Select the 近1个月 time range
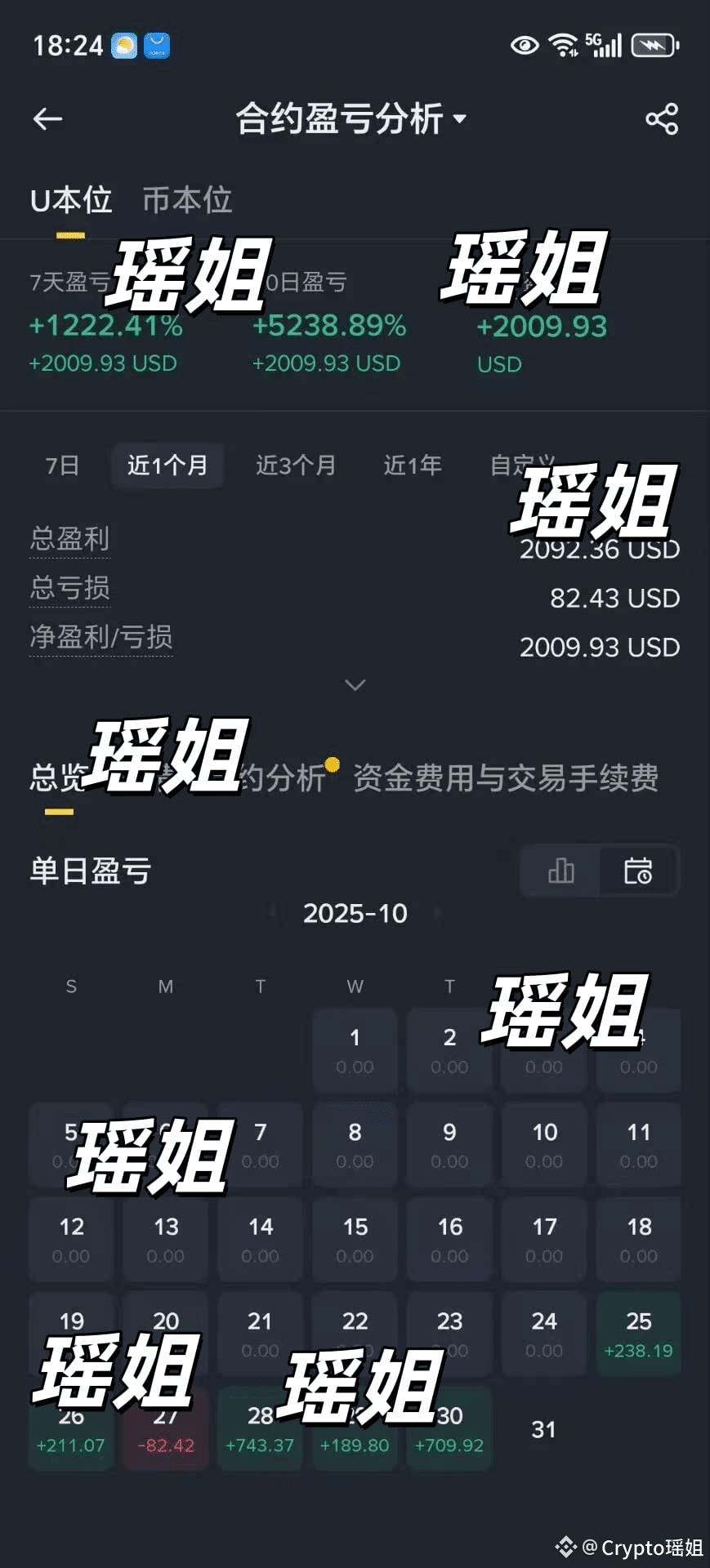Image resolution: width=710 pixels, height=1568 pixels. pos(167,465)
